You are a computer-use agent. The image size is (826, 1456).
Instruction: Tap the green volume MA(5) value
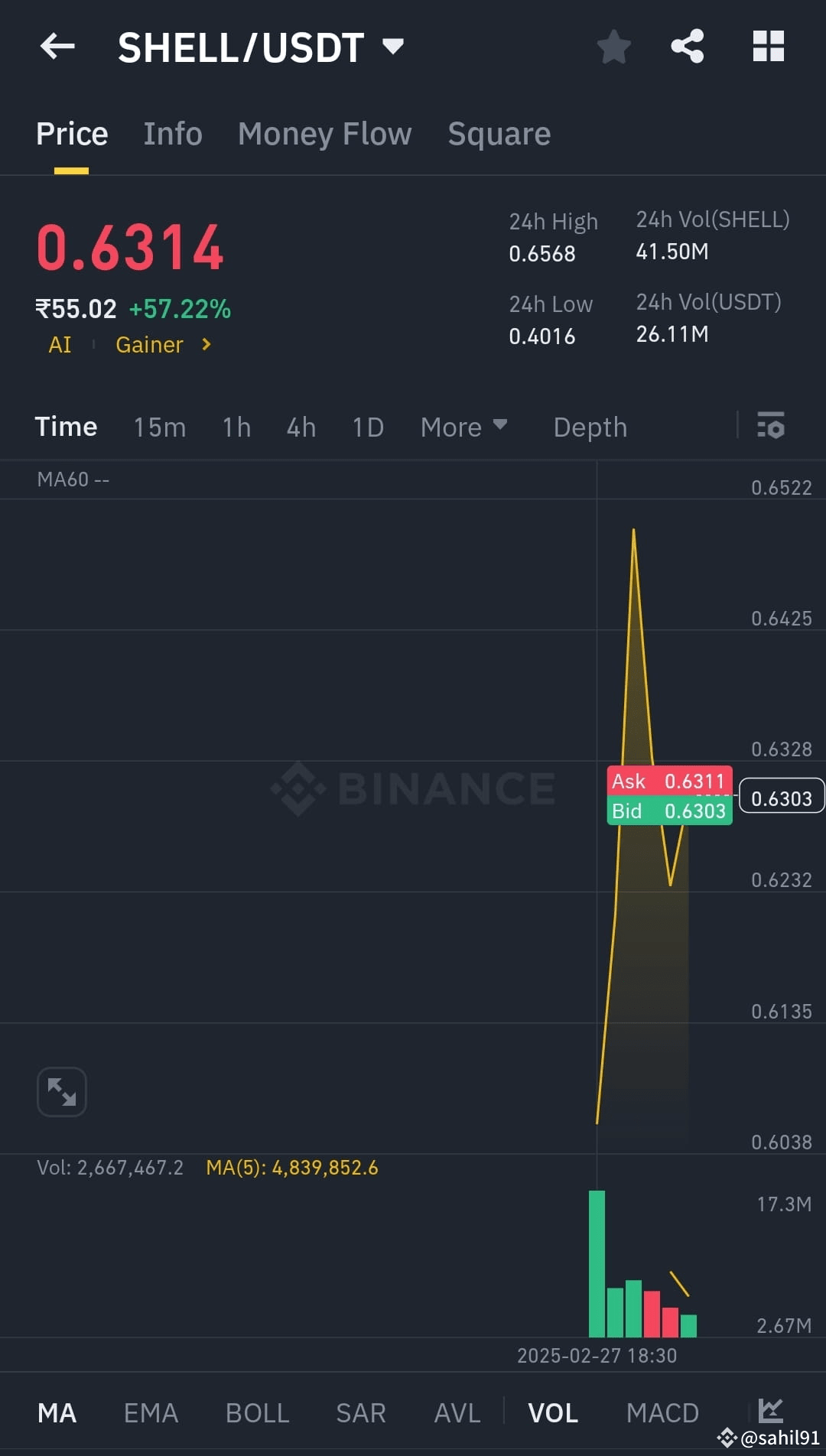(x=292, y=1168)
